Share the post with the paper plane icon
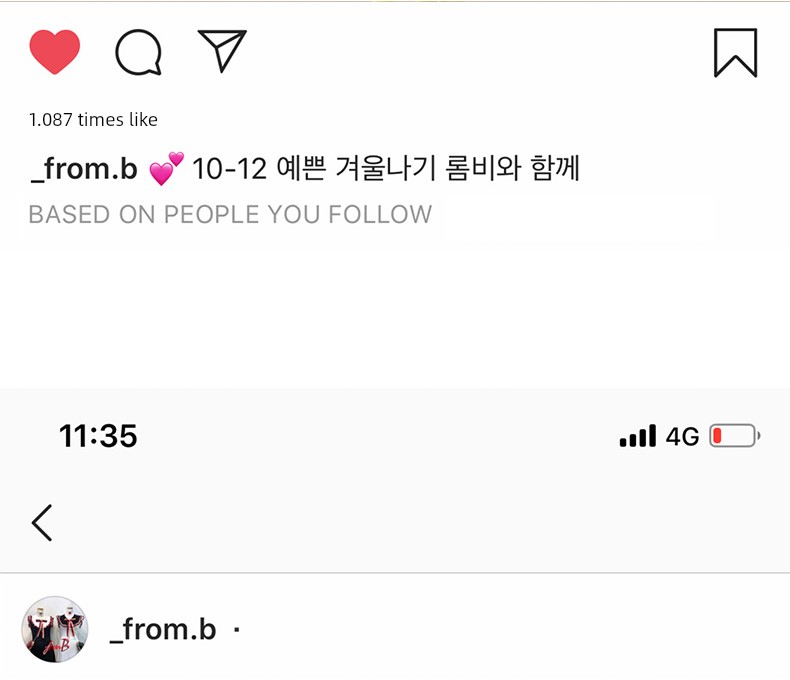This screenshot has height=680, width=790. 222,50
